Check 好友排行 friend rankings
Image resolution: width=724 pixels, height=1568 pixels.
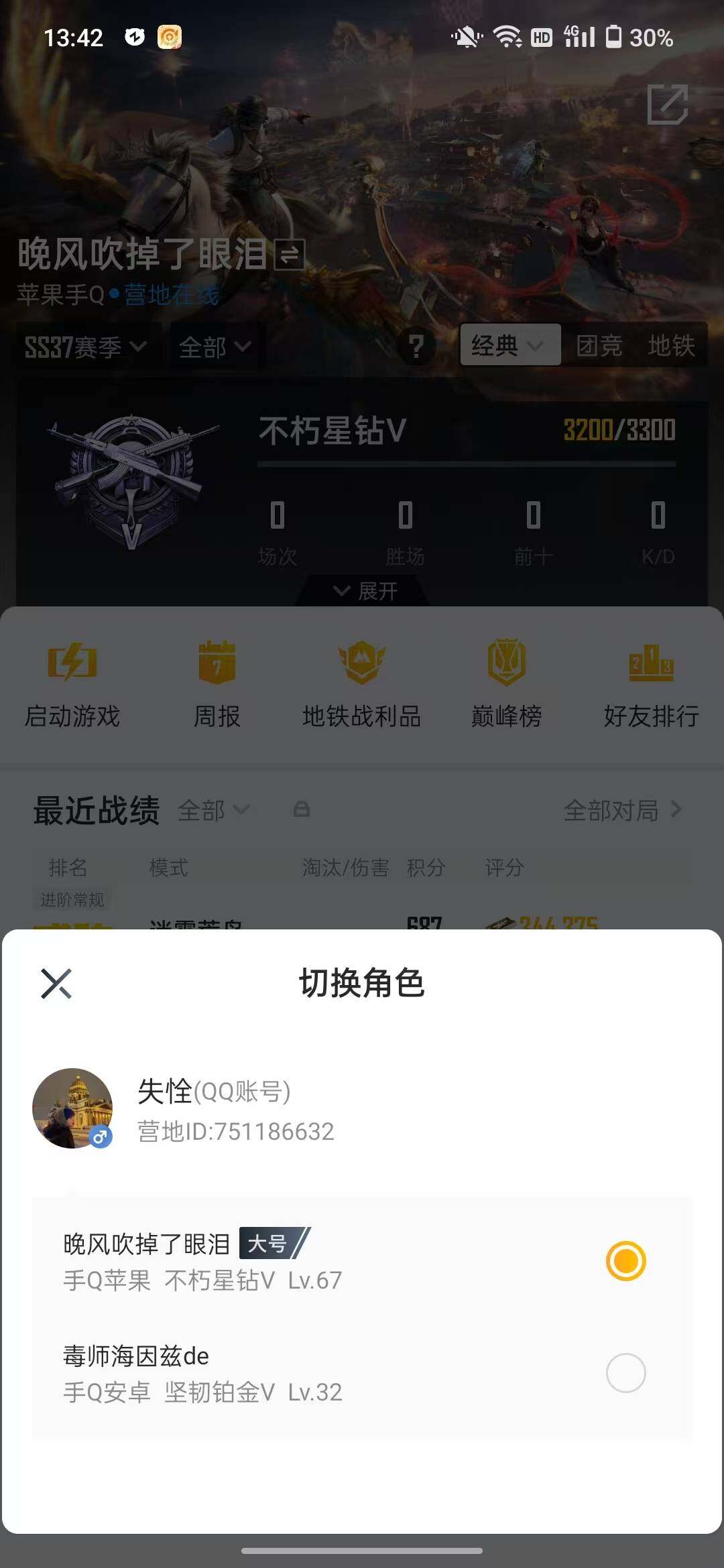649,683
